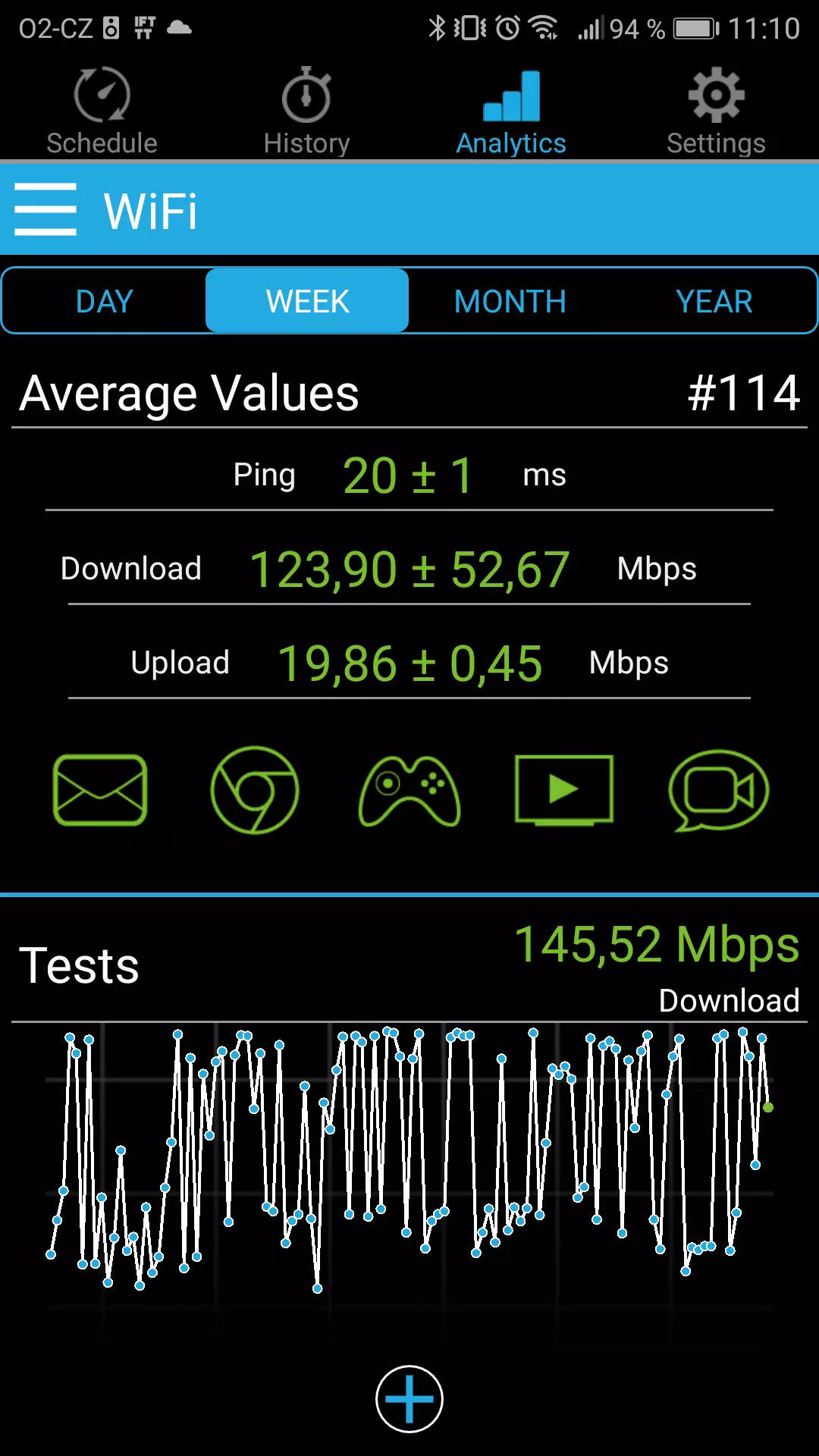Tap the round plus button below the chart
Viewport: 819px width, 1456px height.
[x=409, y=1399]
